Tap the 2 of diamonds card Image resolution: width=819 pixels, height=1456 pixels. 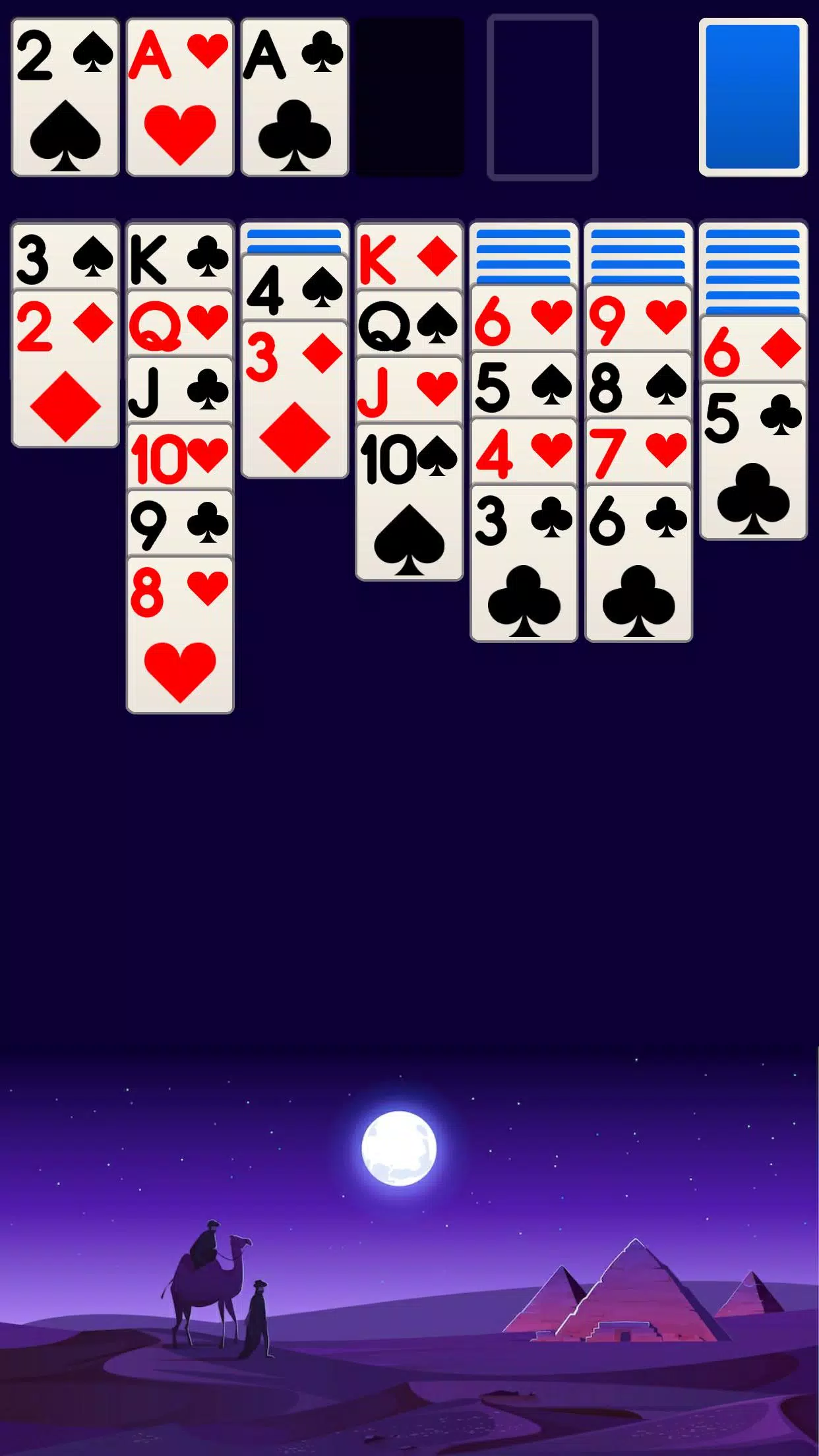click(65, 369)
